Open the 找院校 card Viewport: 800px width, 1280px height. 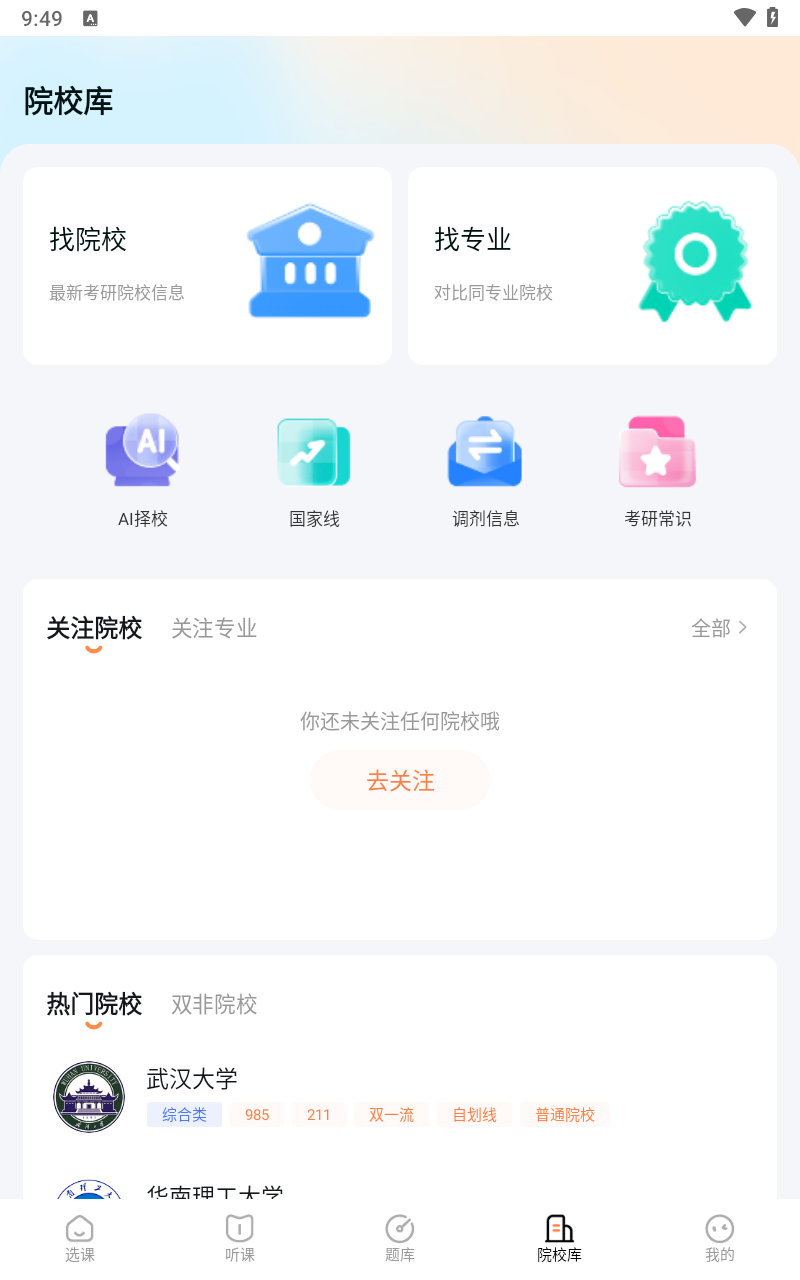click(207, 265)
